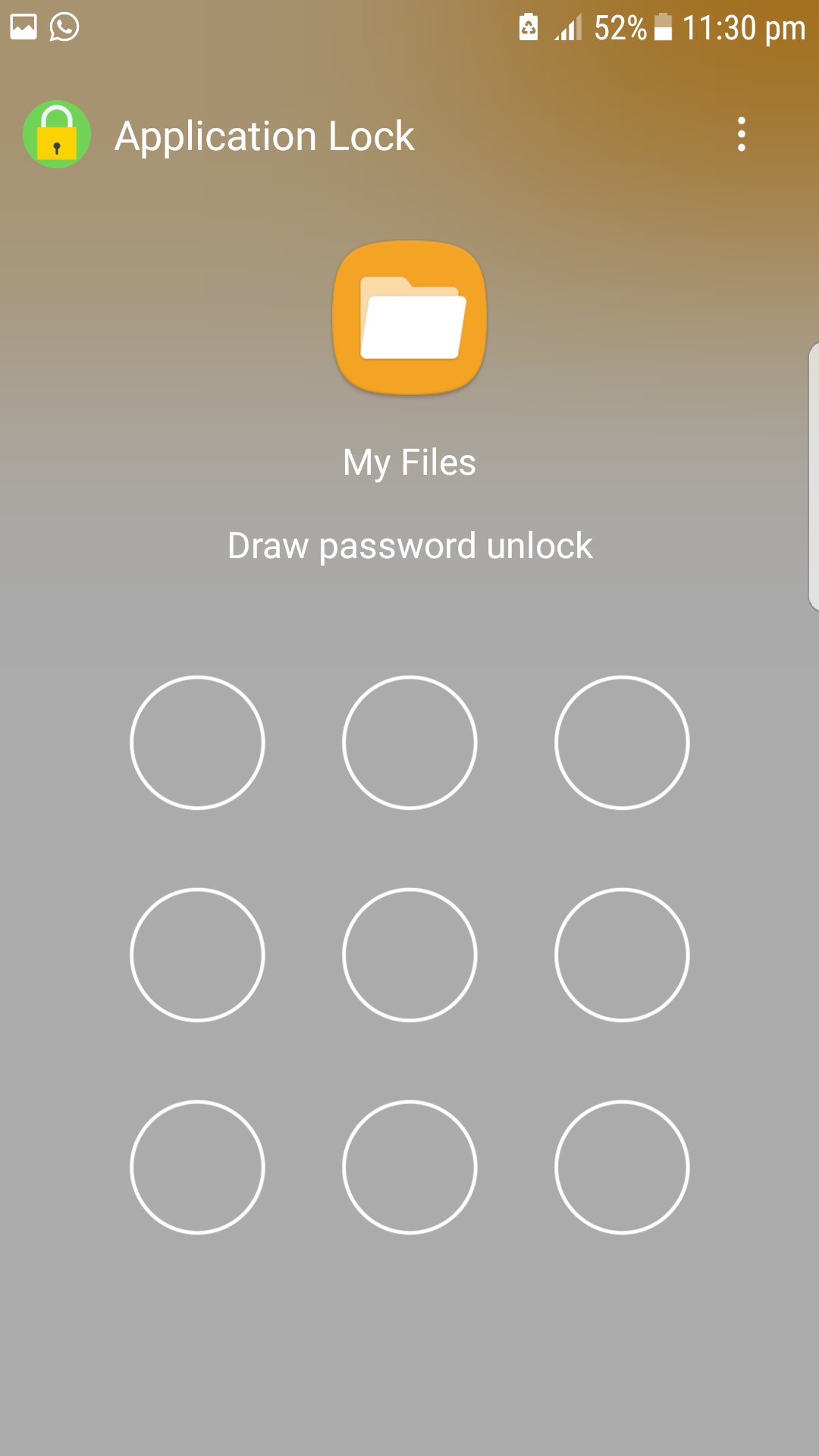Tap the bottom-middle pattern dot
This screenshot has height=1456, width=819.
pyautogui.click(x=409, y=1167)
